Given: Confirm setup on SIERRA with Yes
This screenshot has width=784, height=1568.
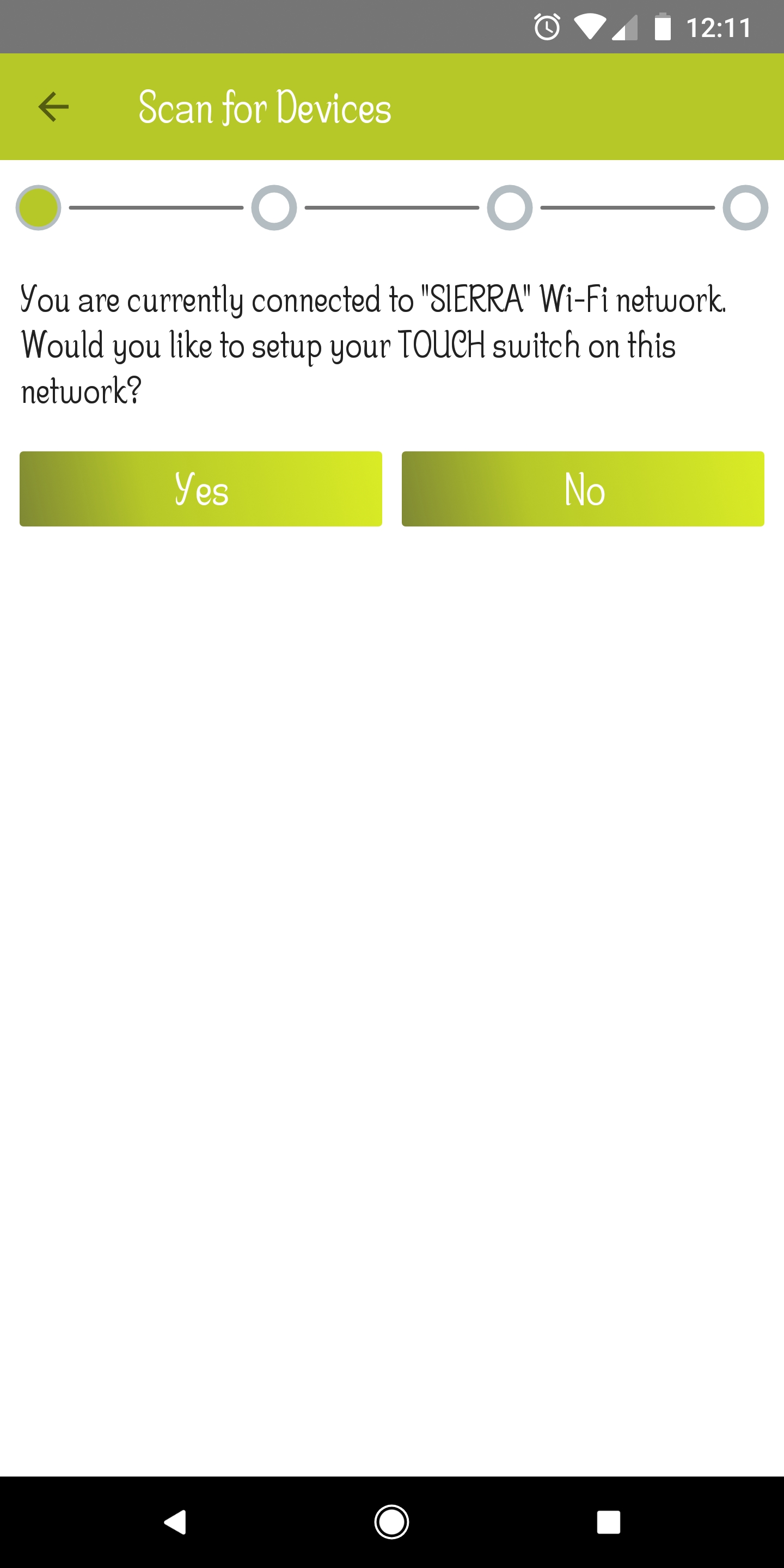Looking at the screenshot, I should (x=201, y=489).
